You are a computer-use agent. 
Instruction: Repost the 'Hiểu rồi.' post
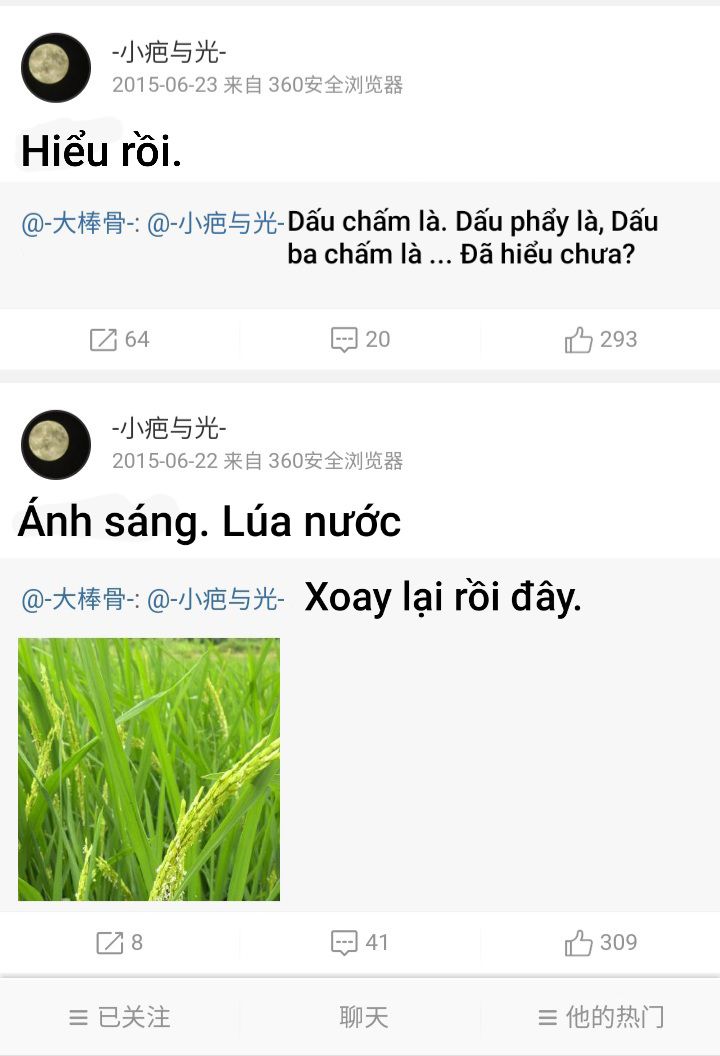tap(119, 340)
